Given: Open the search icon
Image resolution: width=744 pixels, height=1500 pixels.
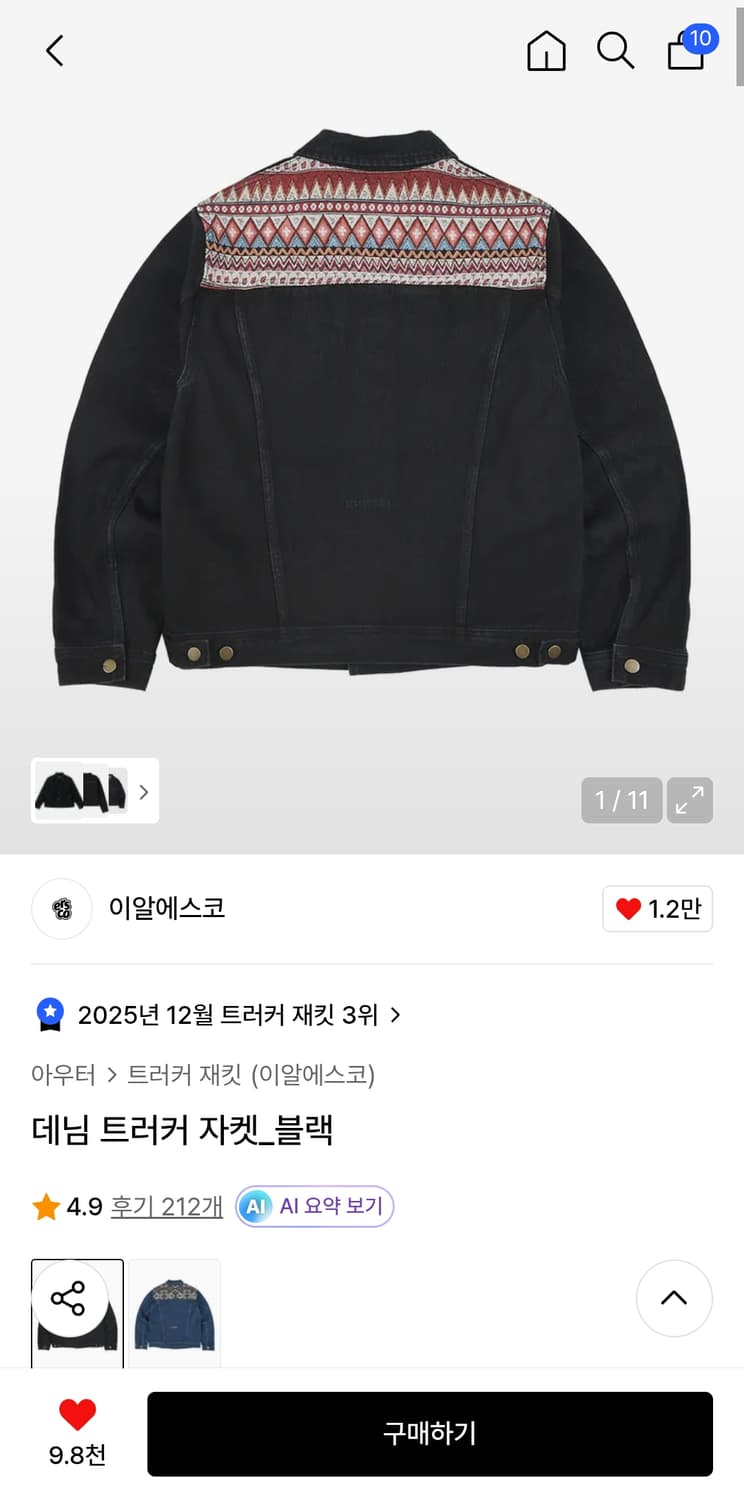Looking at the screenshot, I should point(614,51).
